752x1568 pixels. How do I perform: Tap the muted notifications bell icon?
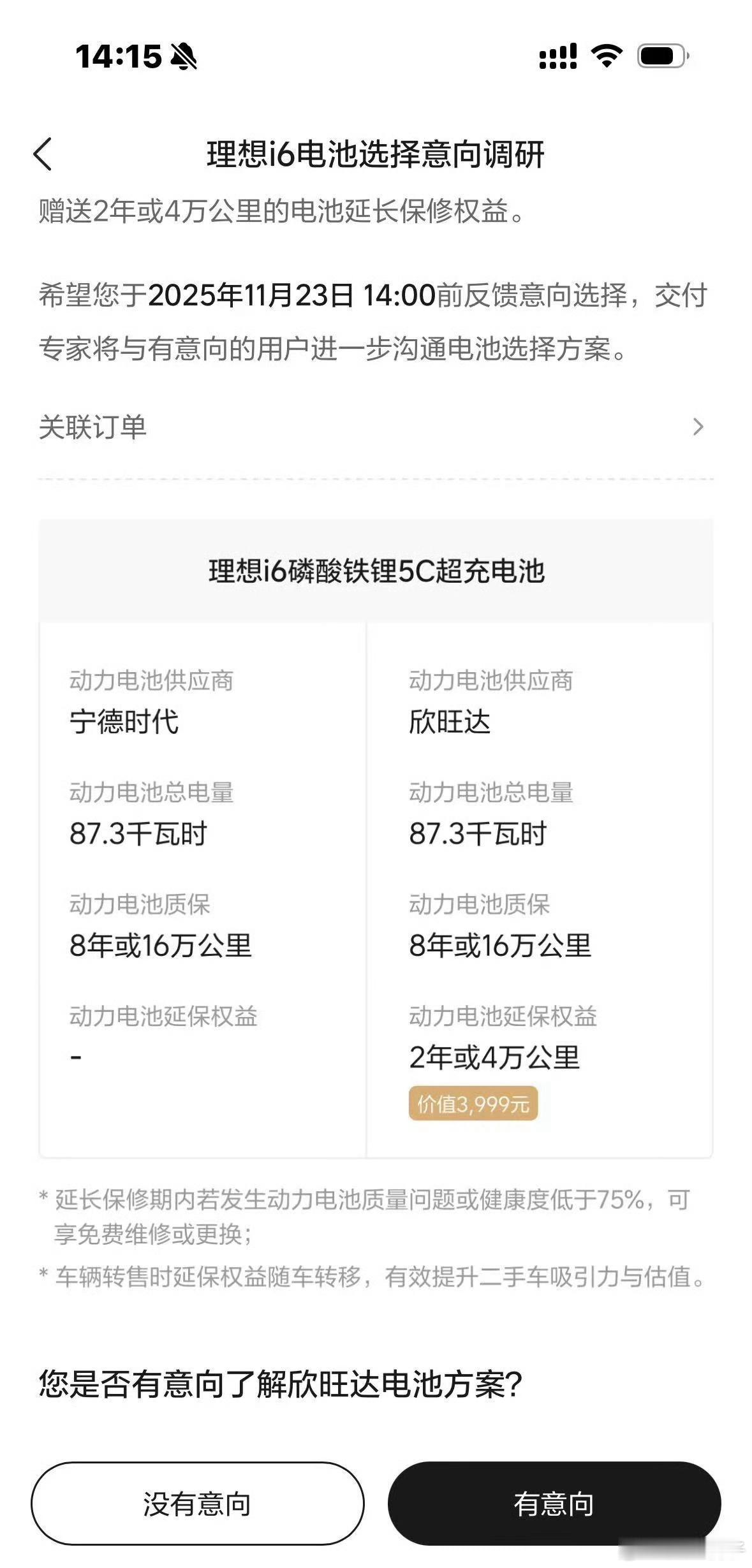(x=184, y=56)
